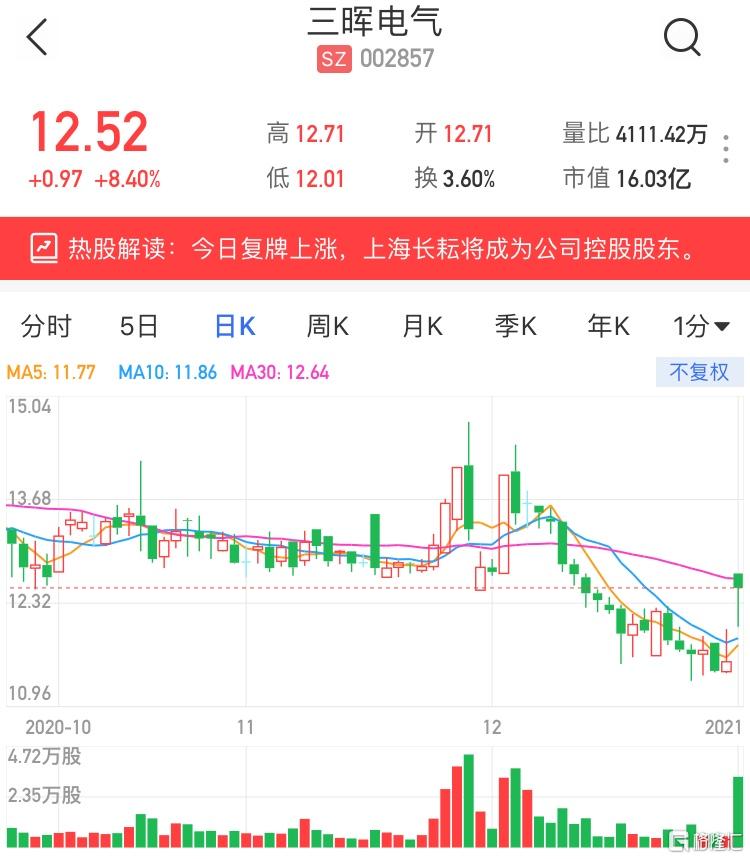Show the 季K chart
Screen dimensions: 750x859
tap(516, 326)
